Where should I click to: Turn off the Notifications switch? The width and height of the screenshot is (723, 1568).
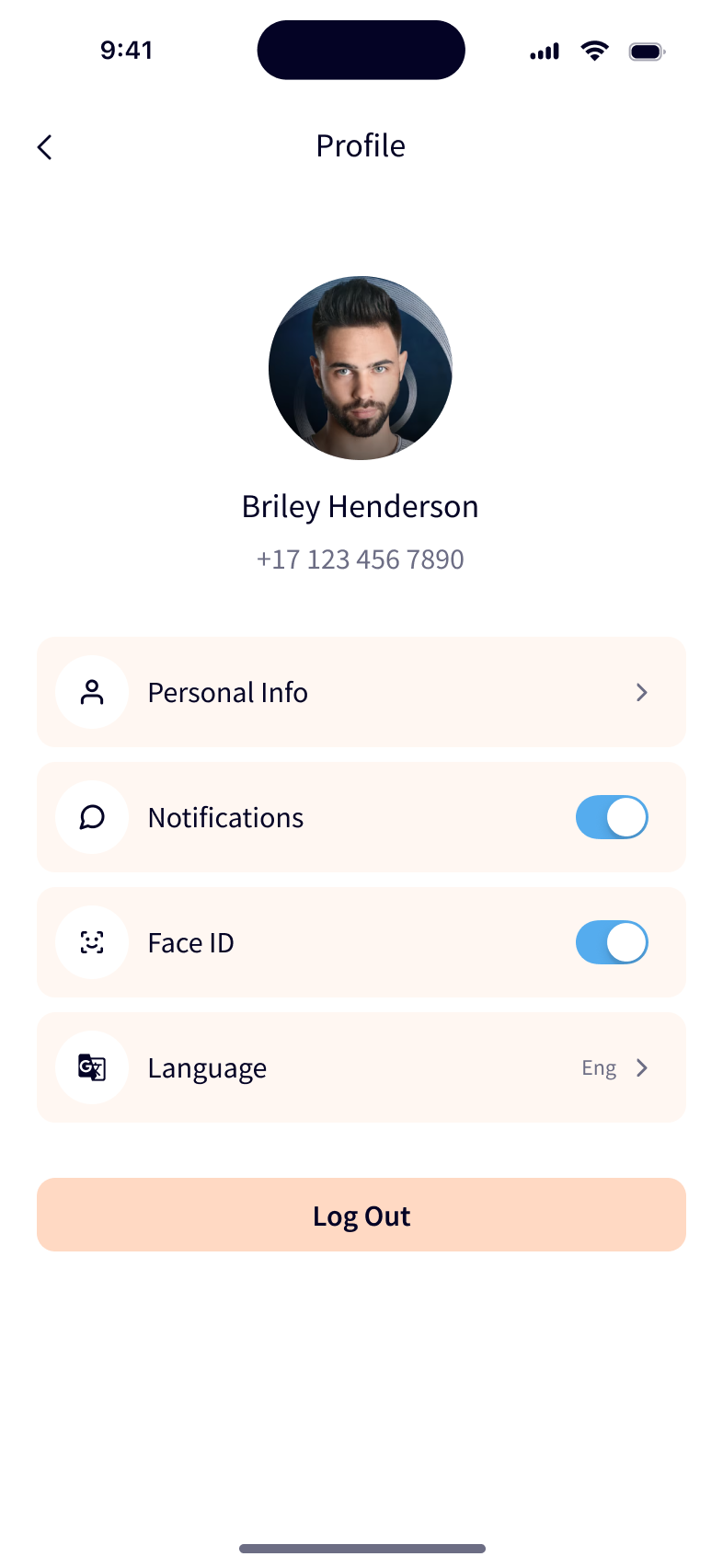(612, 817)
